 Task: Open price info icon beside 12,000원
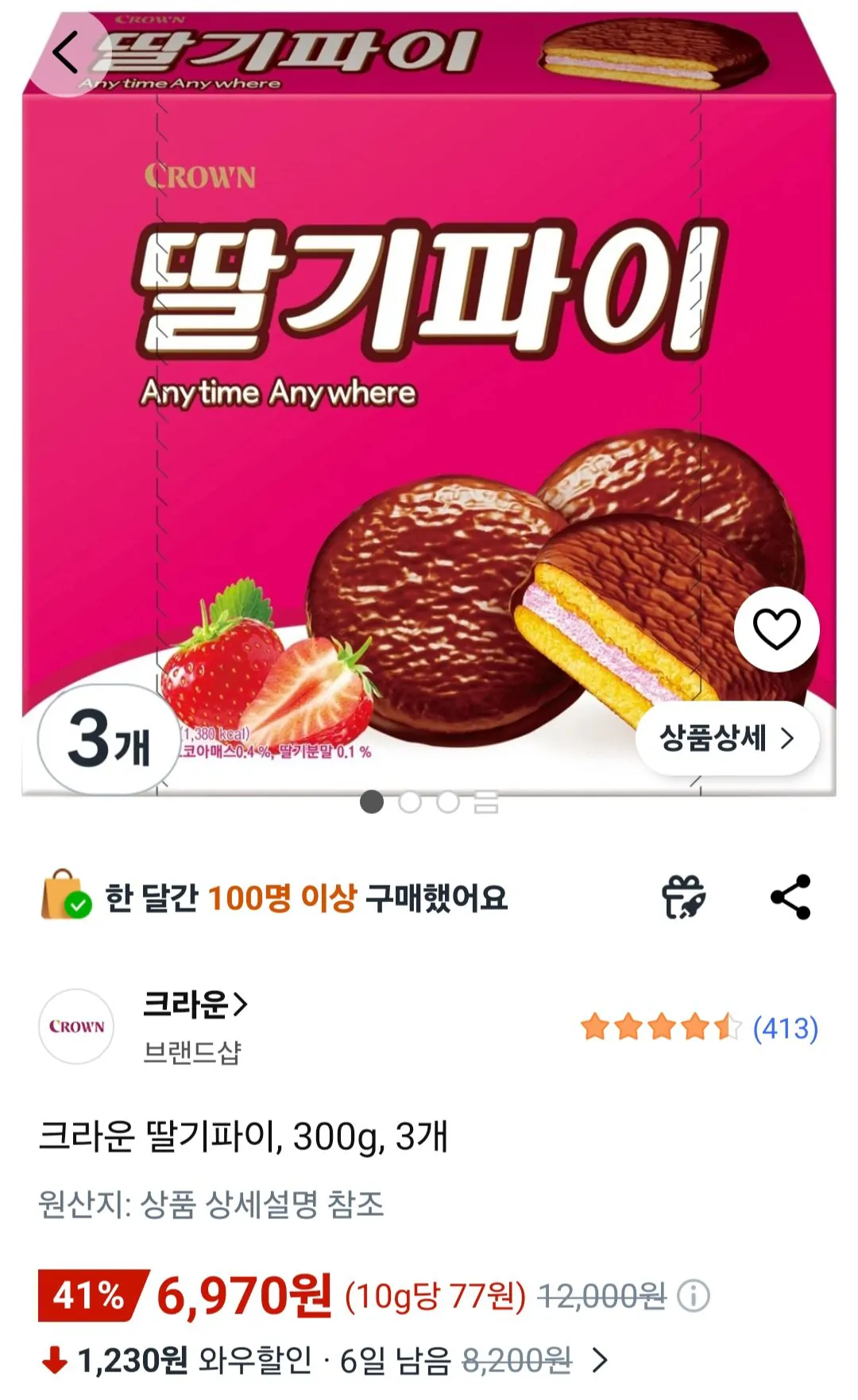[694, 1296]
